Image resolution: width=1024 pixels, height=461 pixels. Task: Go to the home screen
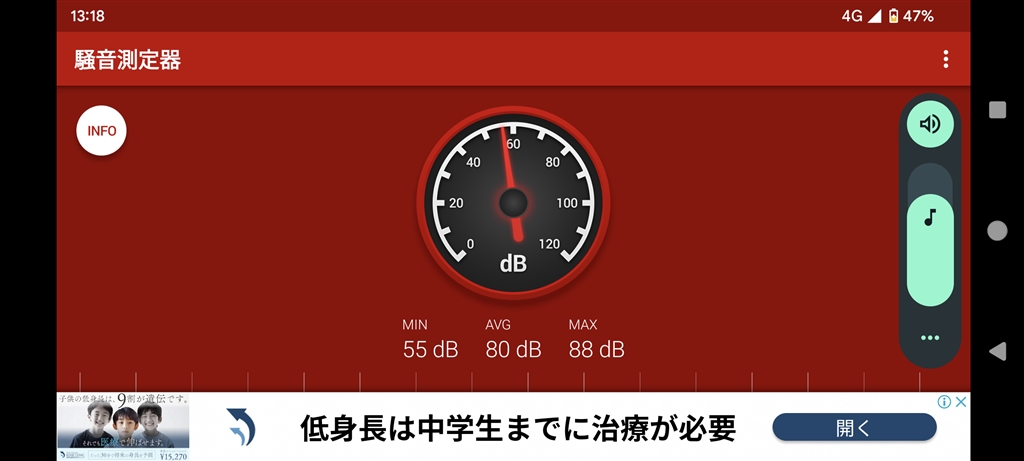(997, 231)
